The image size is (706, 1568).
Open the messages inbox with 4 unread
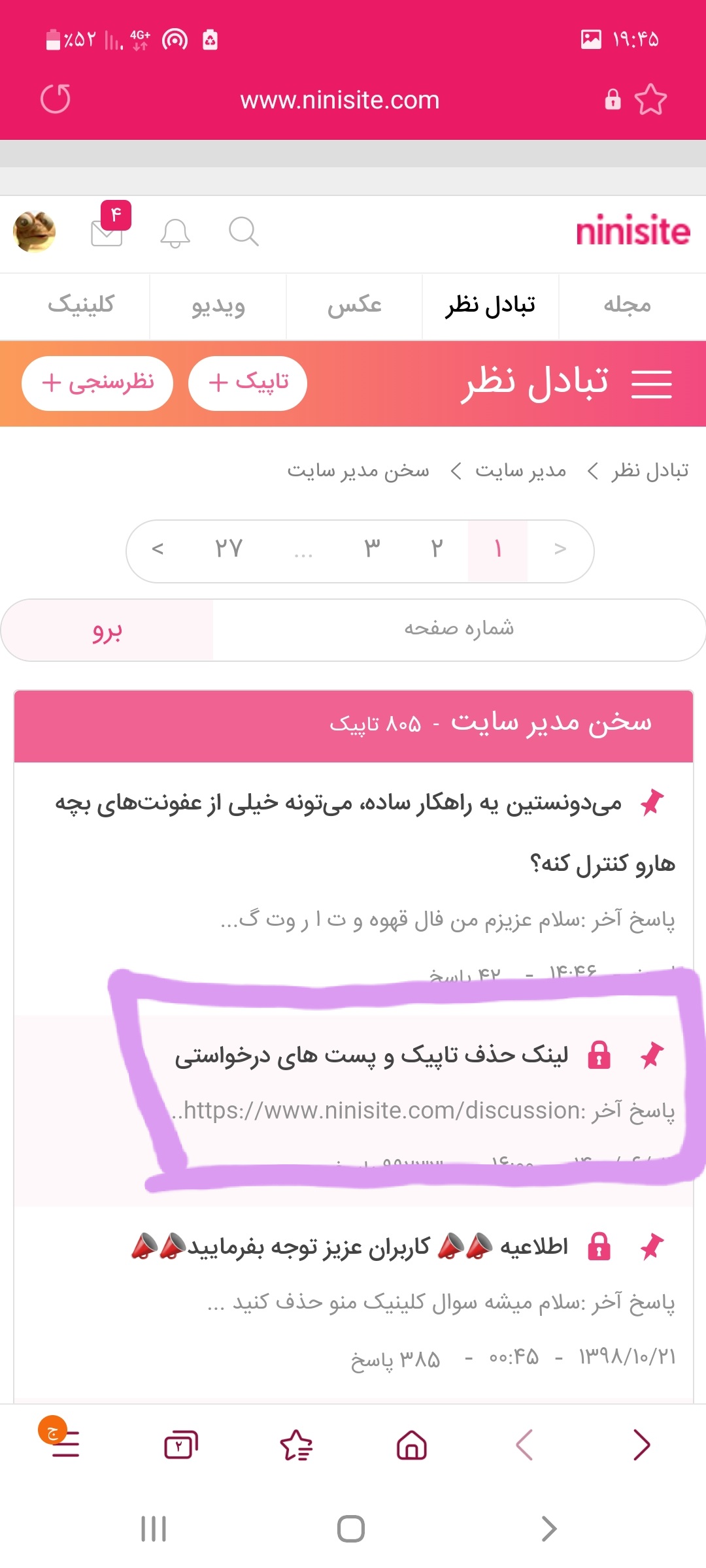point(108,232)
